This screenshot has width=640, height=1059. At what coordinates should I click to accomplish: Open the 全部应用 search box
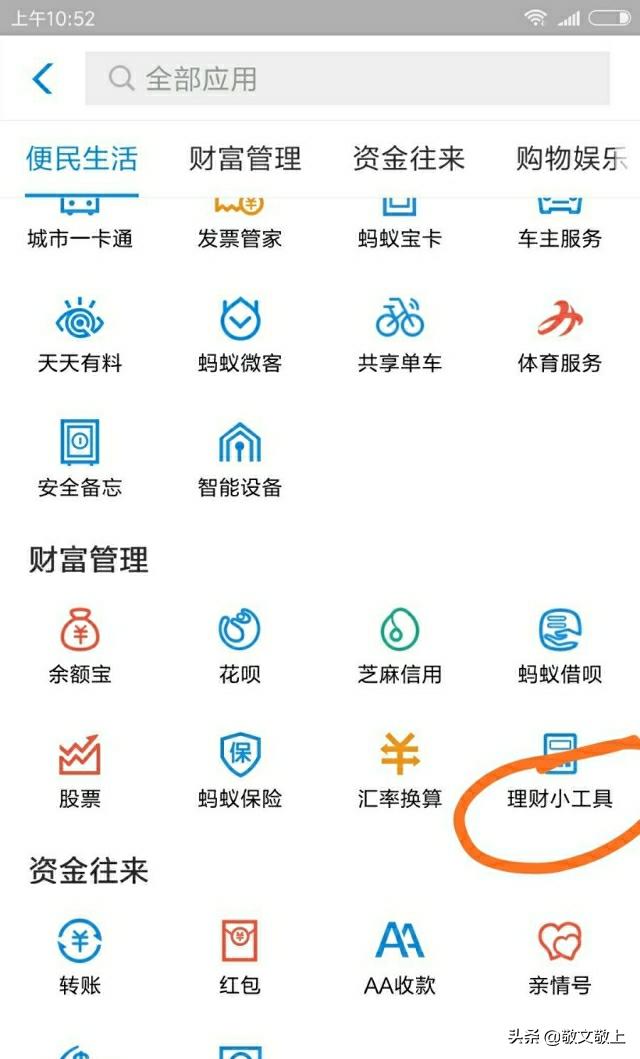point(347,78)
